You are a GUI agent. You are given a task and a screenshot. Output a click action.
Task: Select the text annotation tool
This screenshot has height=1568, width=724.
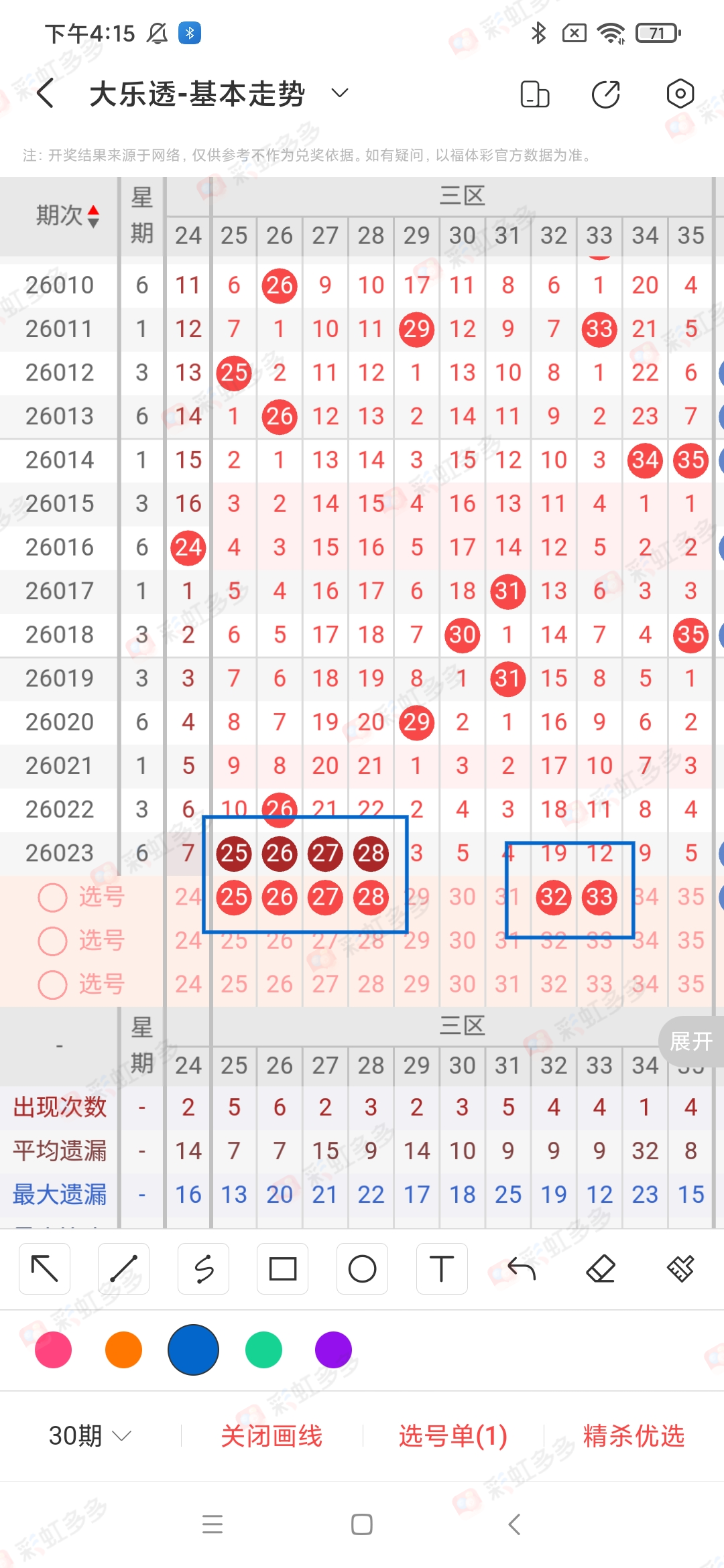442,1268
